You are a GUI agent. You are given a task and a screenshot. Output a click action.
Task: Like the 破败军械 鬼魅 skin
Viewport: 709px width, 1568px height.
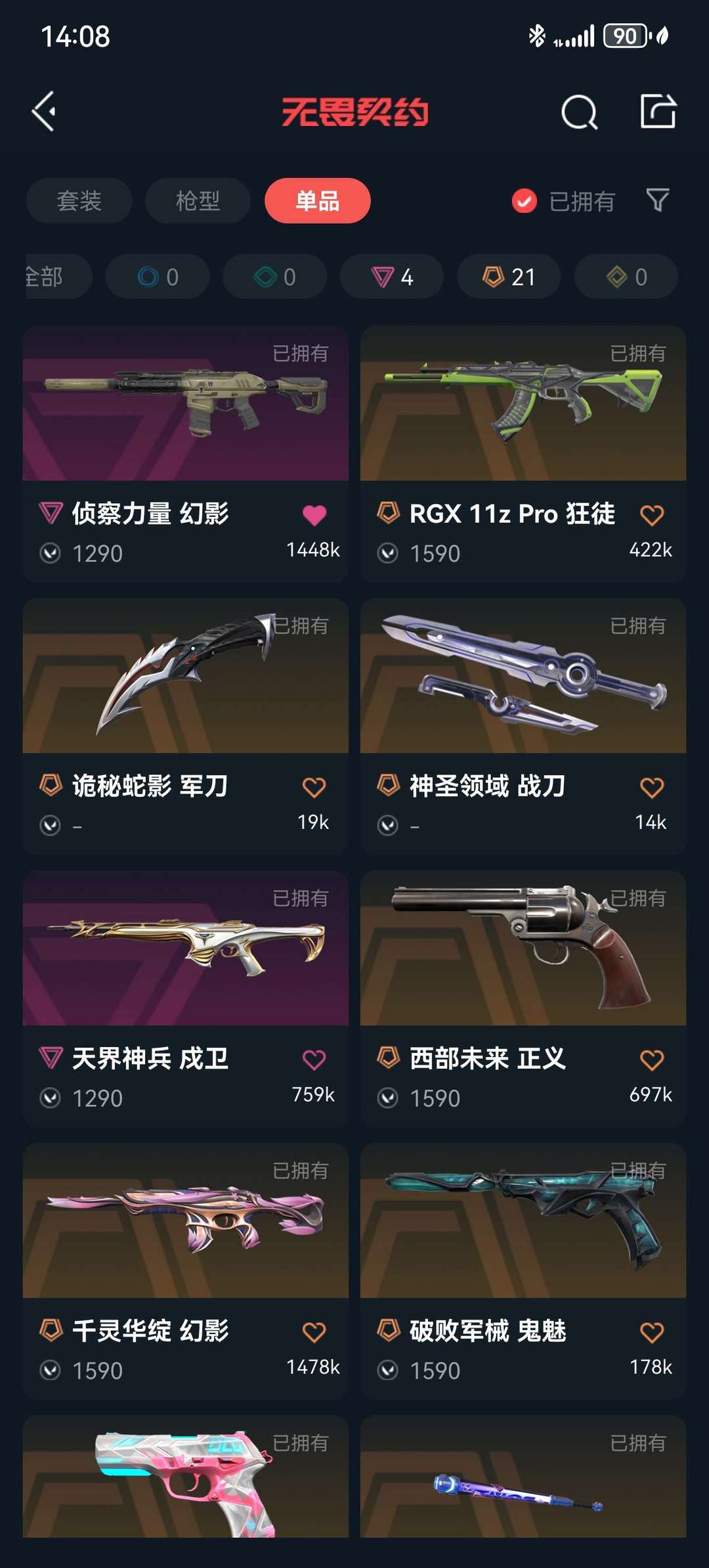[651, 1332]
